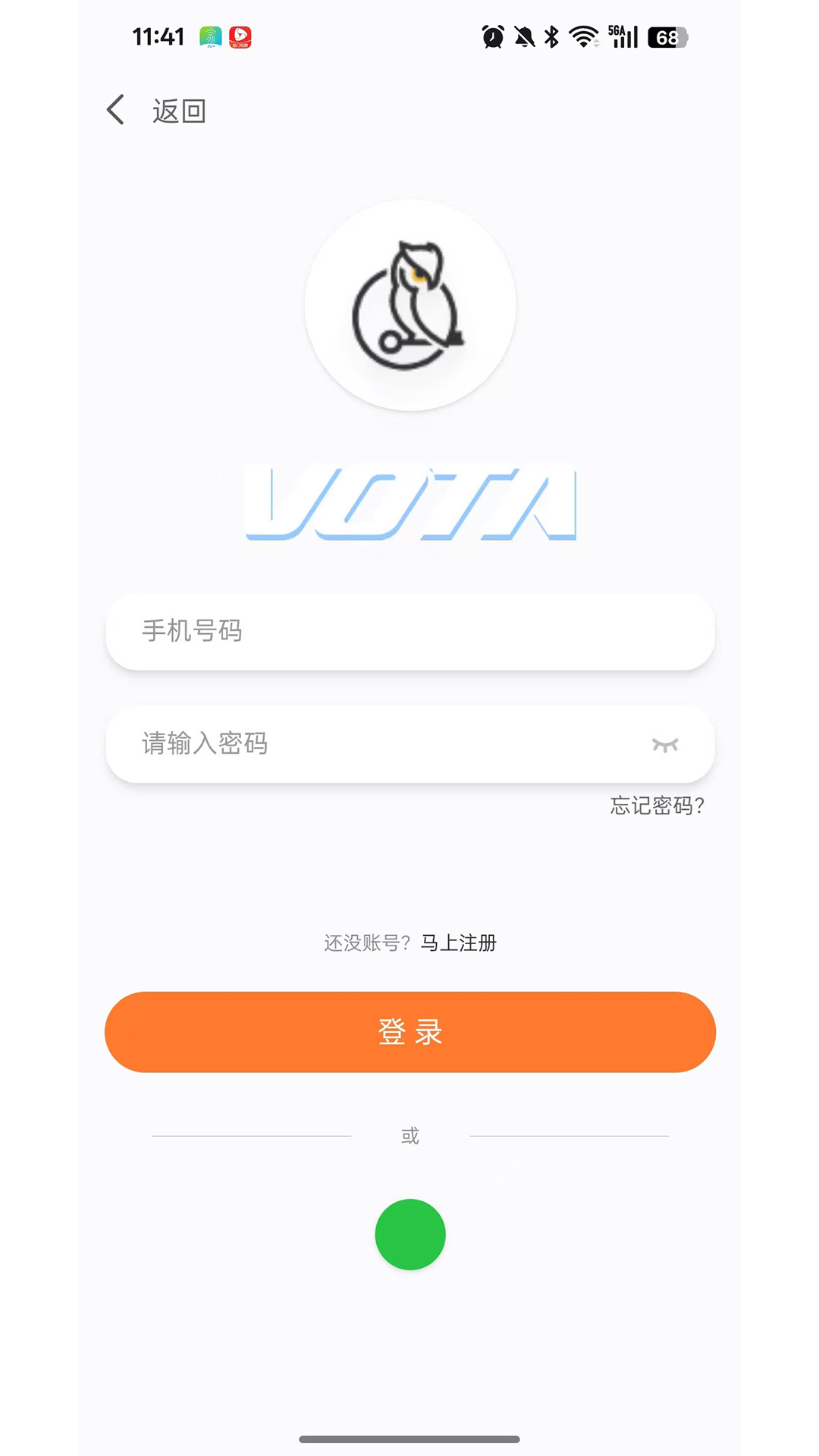Tap the Bluetooth status icon
Image resolution: width=819 pixels, height=1456 pixels.
click(x=551, y=34)
